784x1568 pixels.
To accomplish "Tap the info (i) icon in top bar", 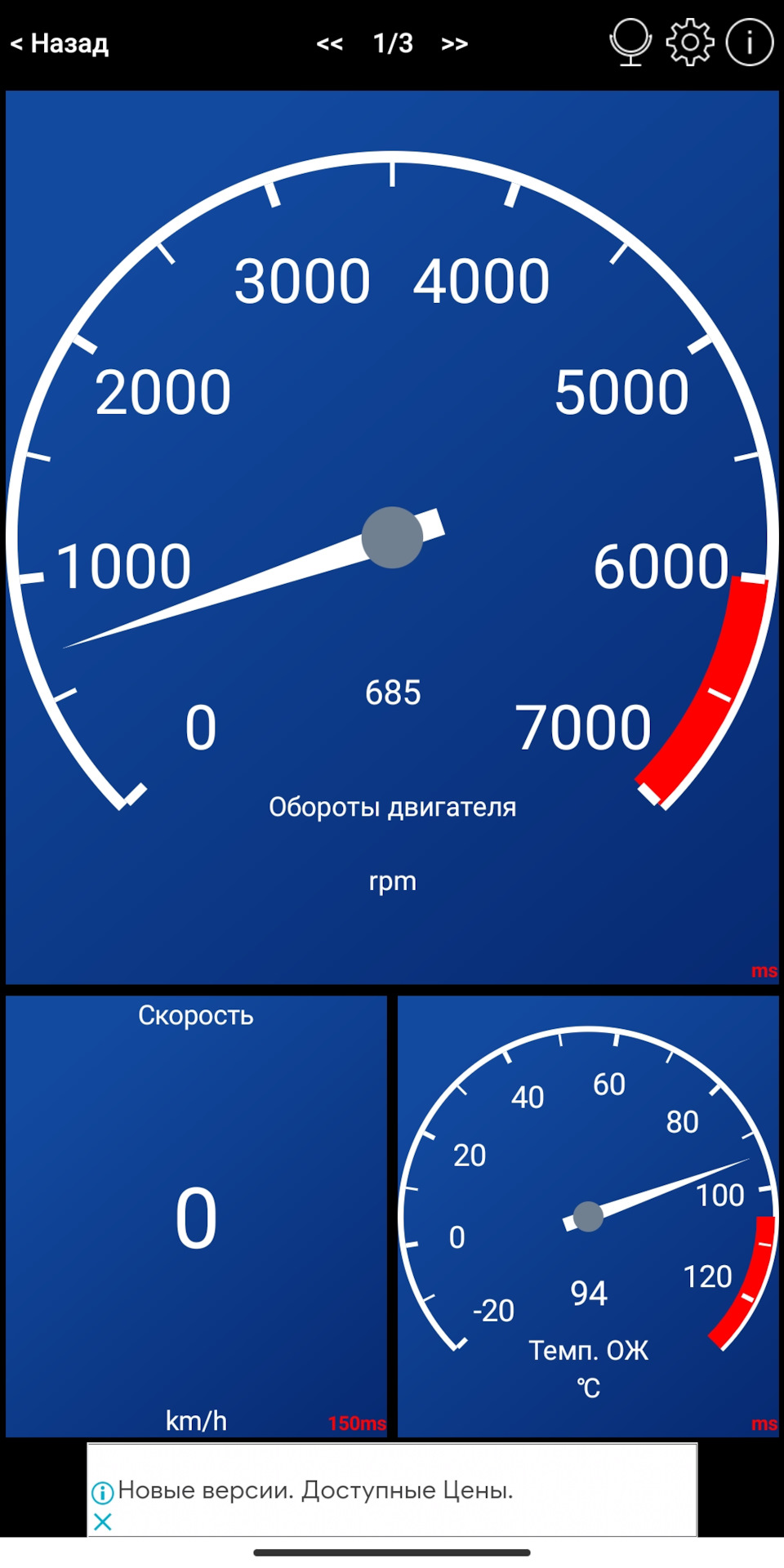I will pos(747,42).
